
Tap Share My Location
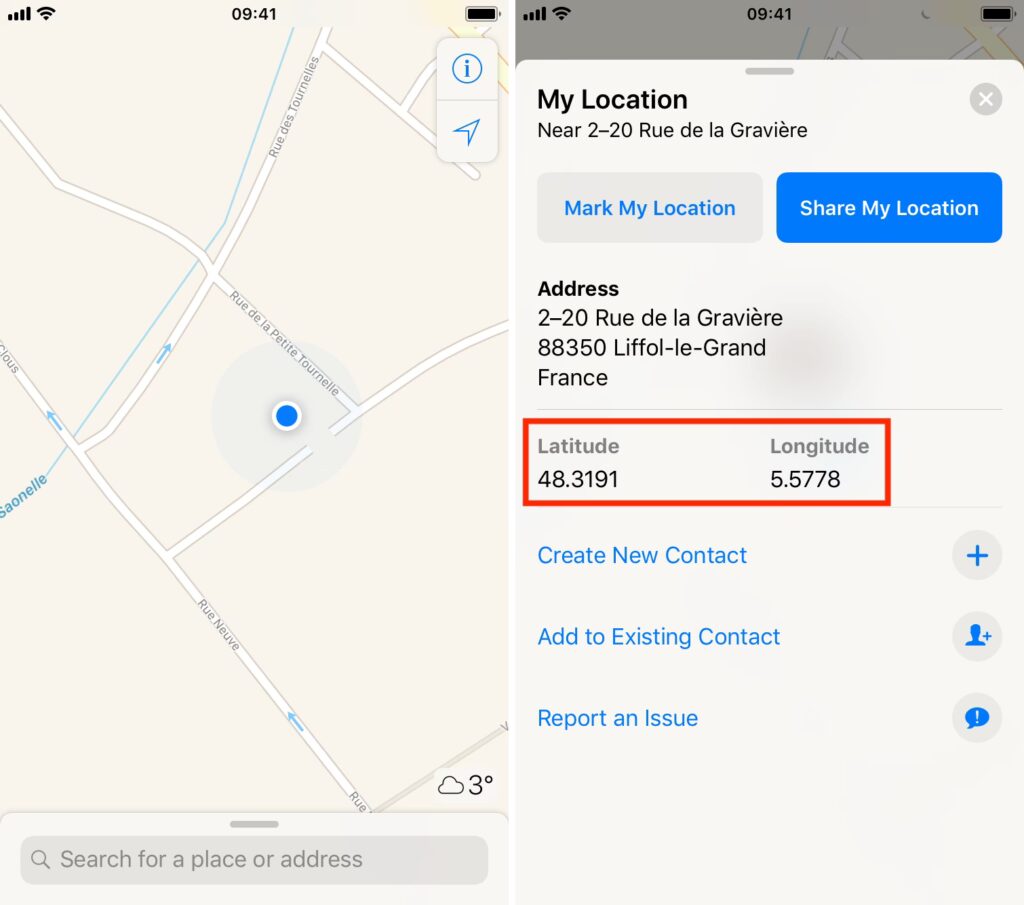click(x=888, y=208)
